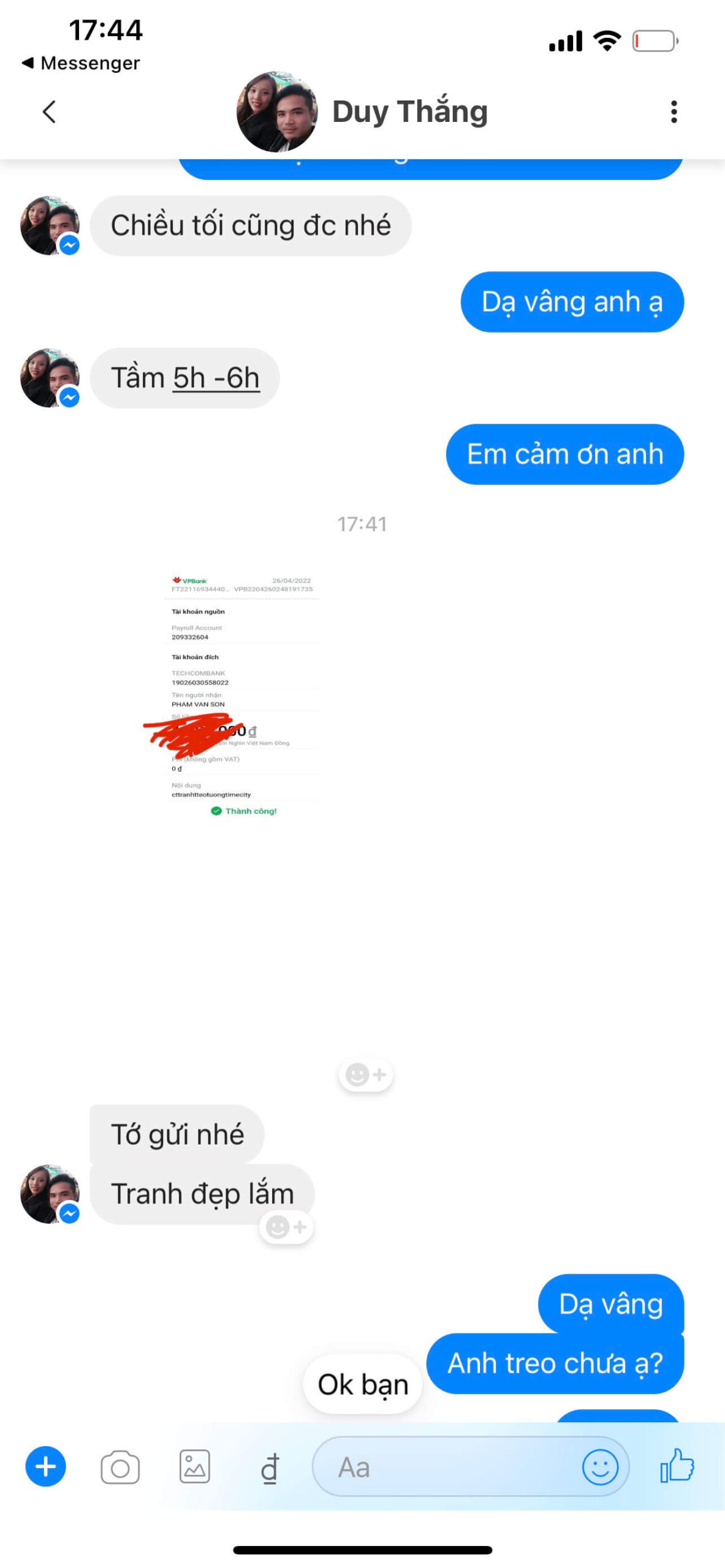Launch the camera from chat bar

(x=120, y=1466)
